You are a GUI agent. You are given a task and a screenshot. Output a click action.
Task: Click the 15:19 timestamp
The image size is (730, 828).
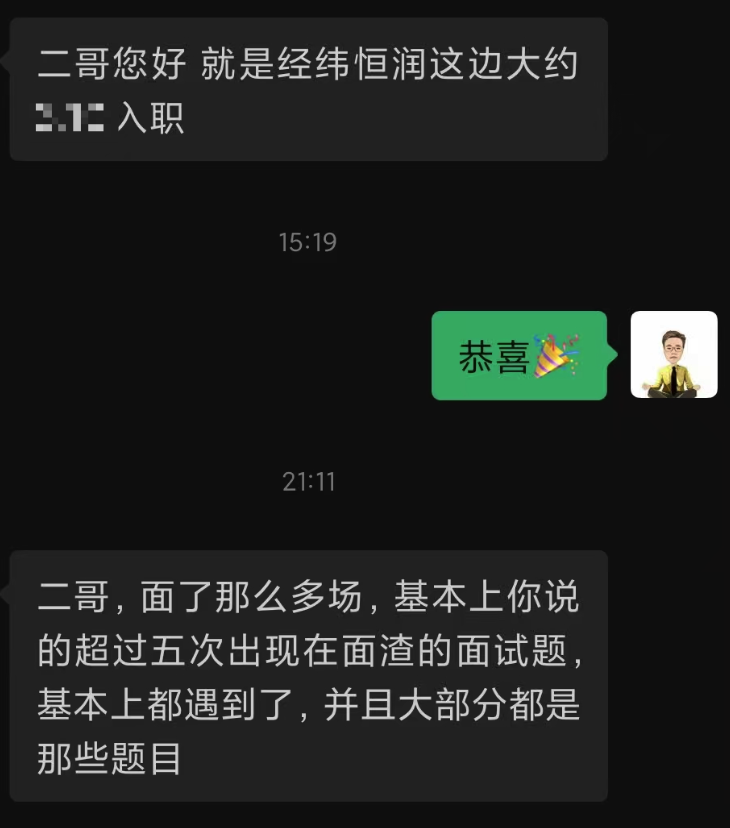pyautogui.click(x=306, y=241)
